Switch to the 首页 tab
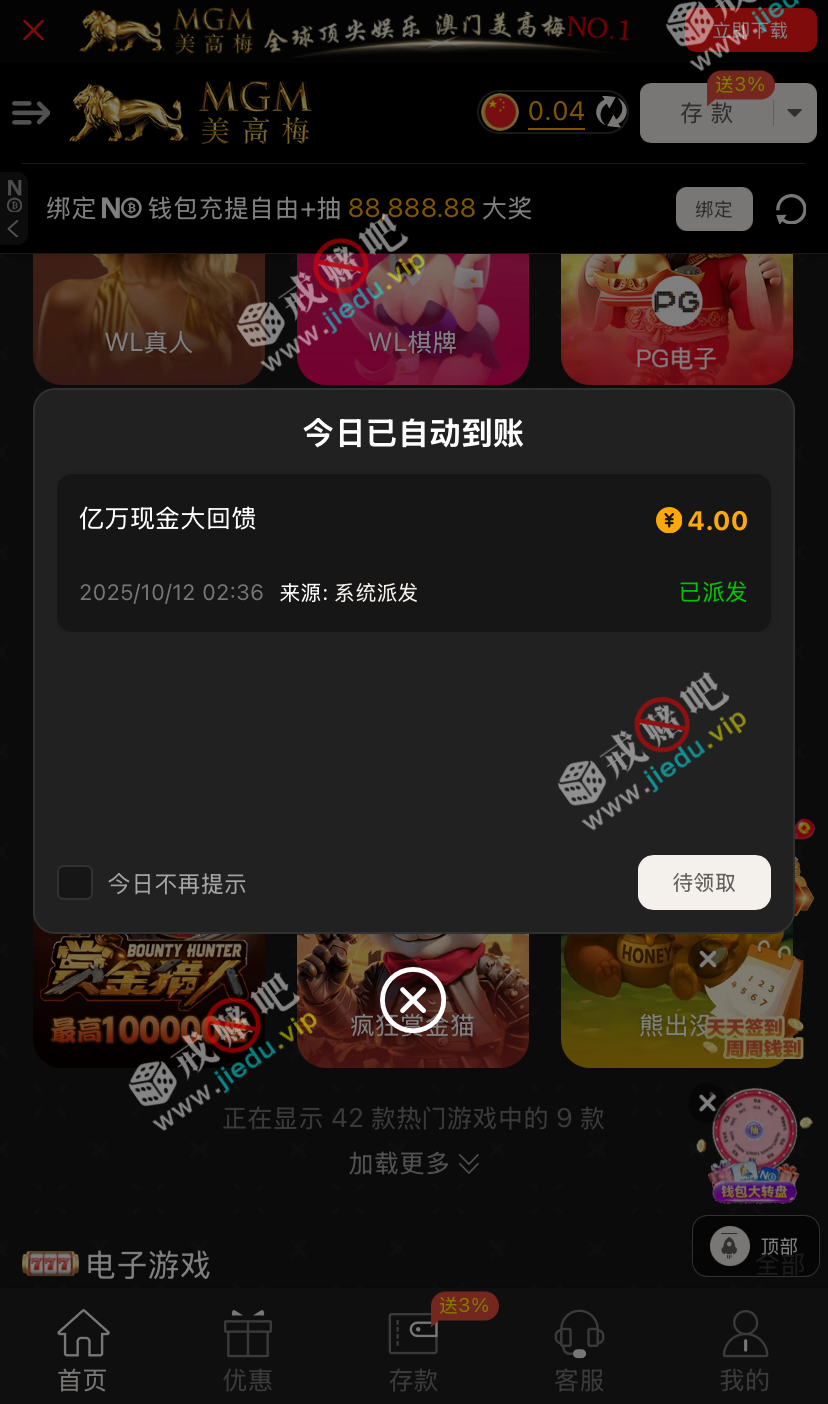This screenshot has height=1404, width=828. 82,1351
